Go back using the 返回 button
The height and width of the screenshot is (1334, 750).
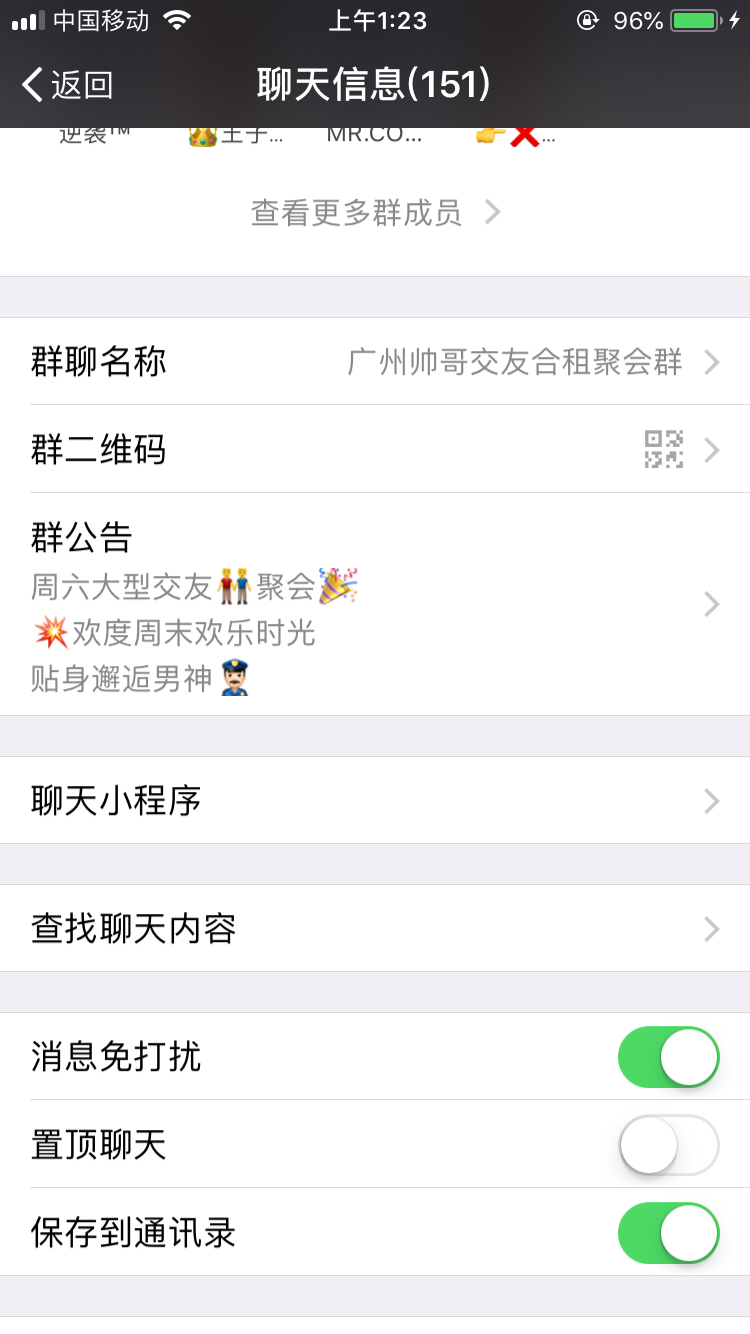(67, 85)
